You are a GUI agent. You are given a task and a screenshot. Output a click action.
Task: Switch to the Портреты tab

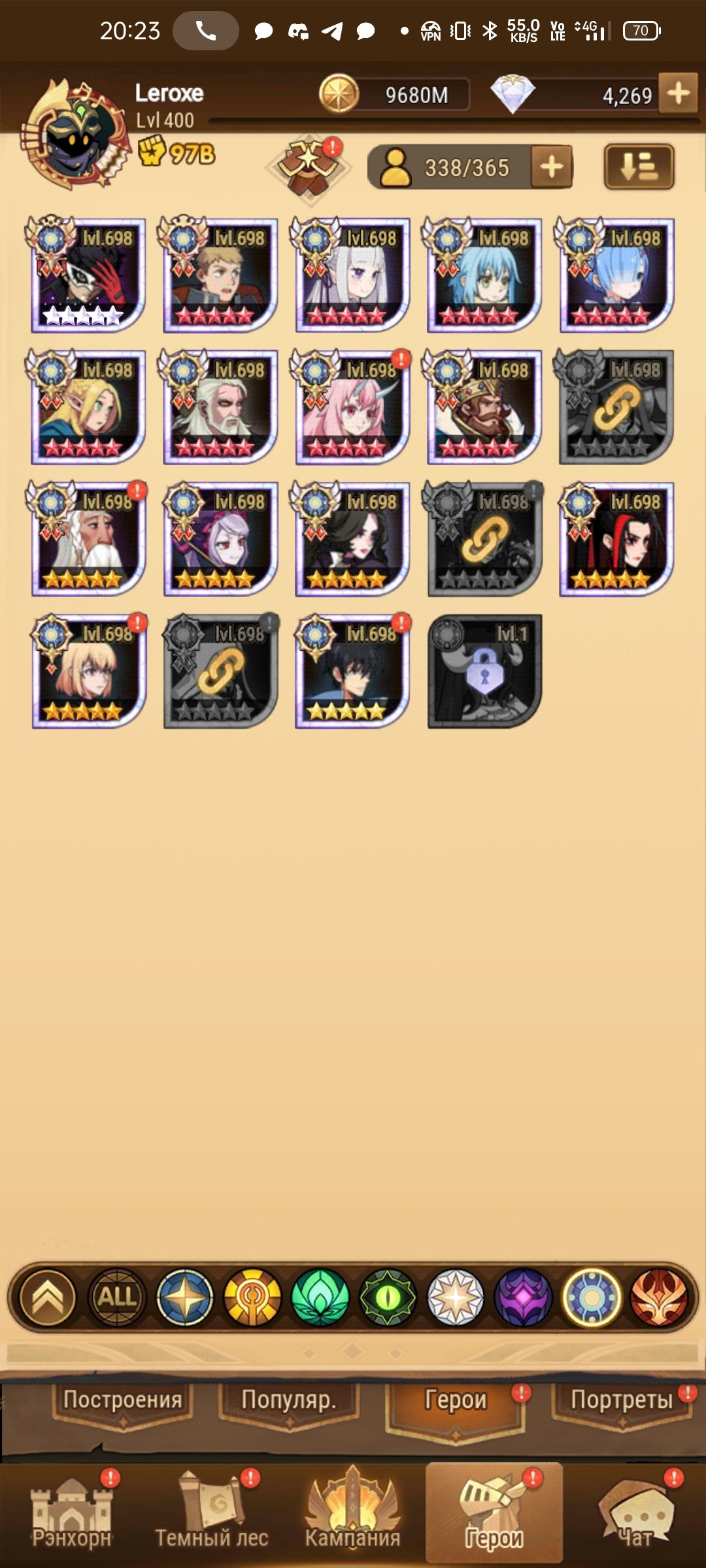point(621,1400)
